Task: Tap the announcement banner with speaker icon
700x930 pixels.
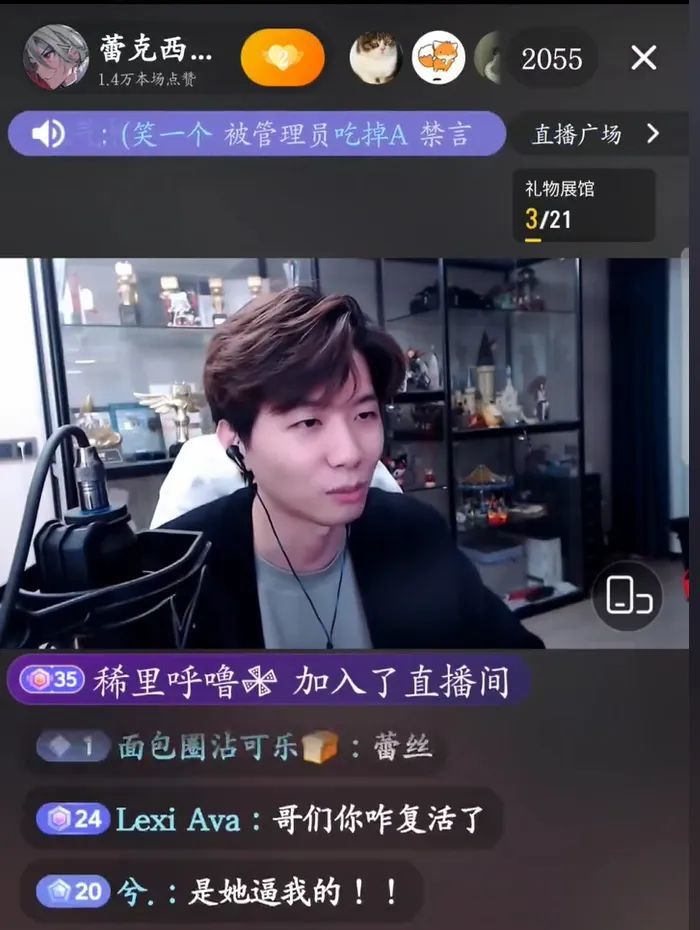Action: (257, 134)
